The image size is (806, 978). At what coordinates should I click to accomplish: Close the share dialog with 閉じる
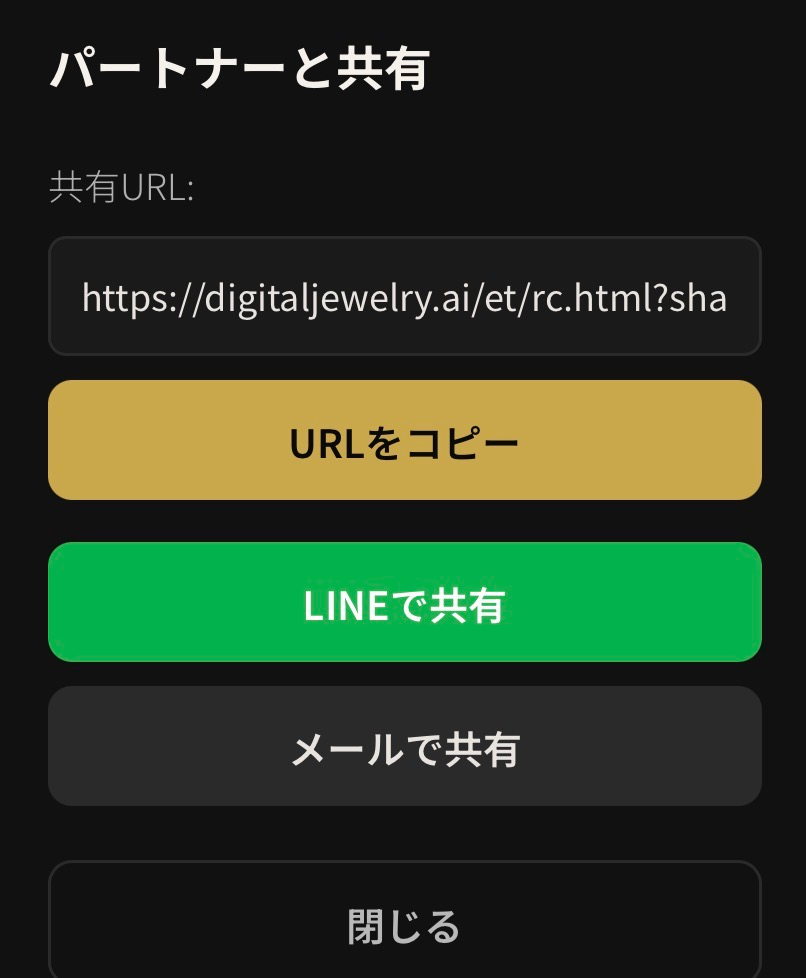403,926
